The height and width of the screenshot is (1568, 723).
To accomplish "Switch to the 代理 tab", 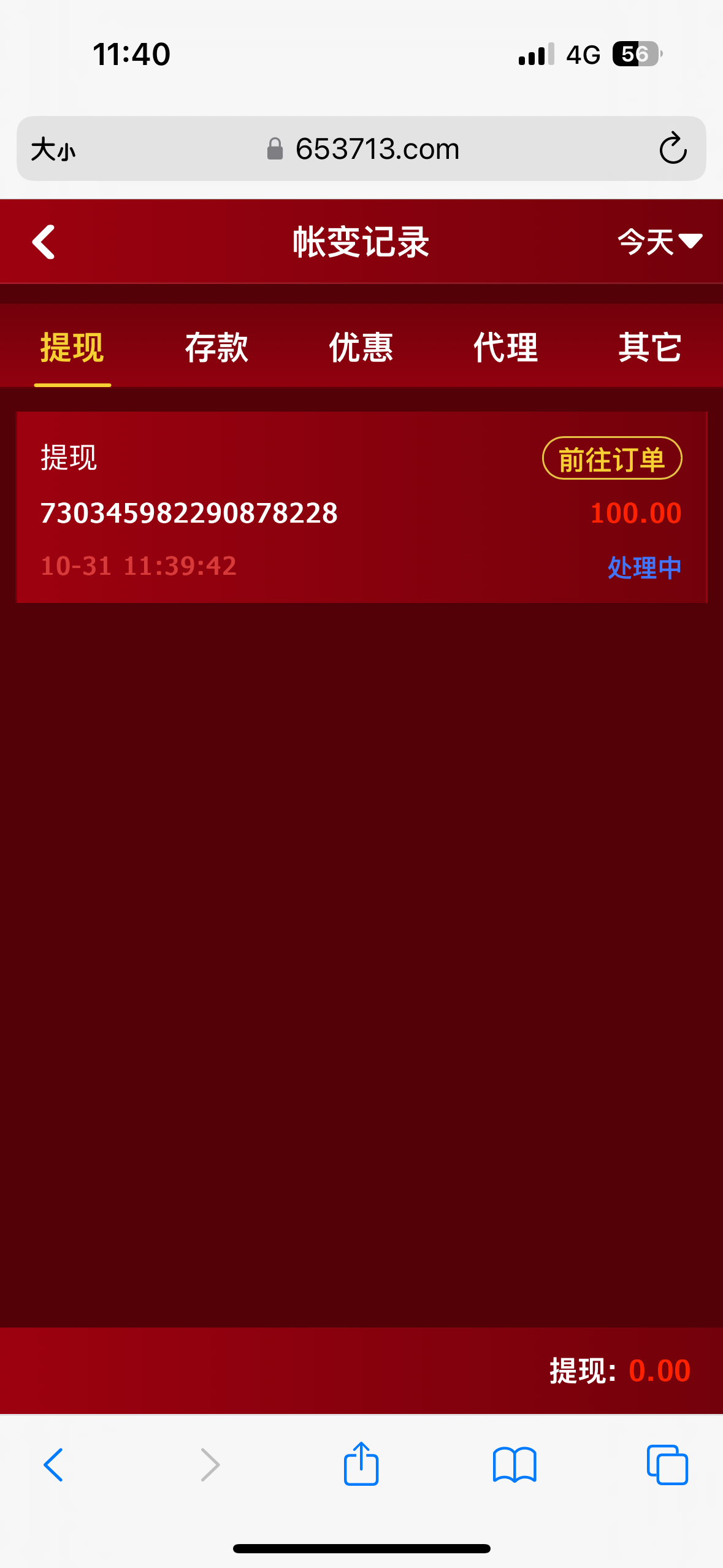I will pyautogui.click(x=505, y=347).
